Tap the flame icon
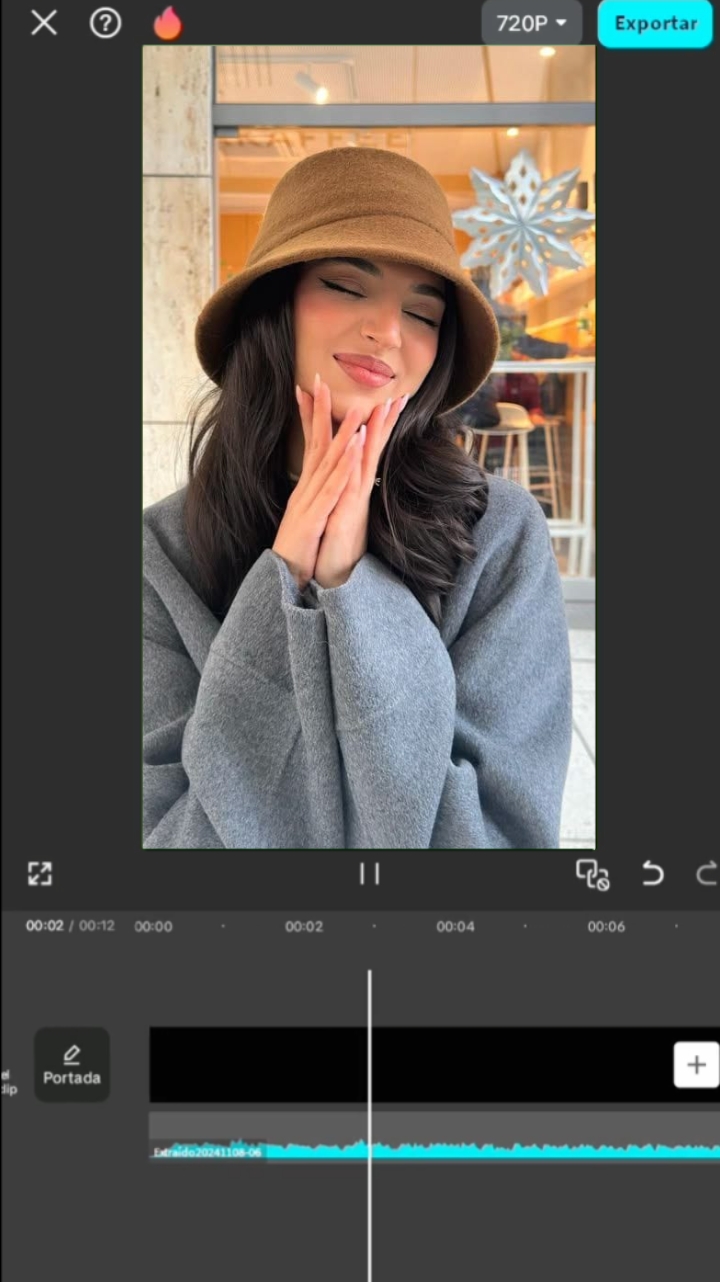The width and height of the screenshot is (720, 1282). point(168,23)
